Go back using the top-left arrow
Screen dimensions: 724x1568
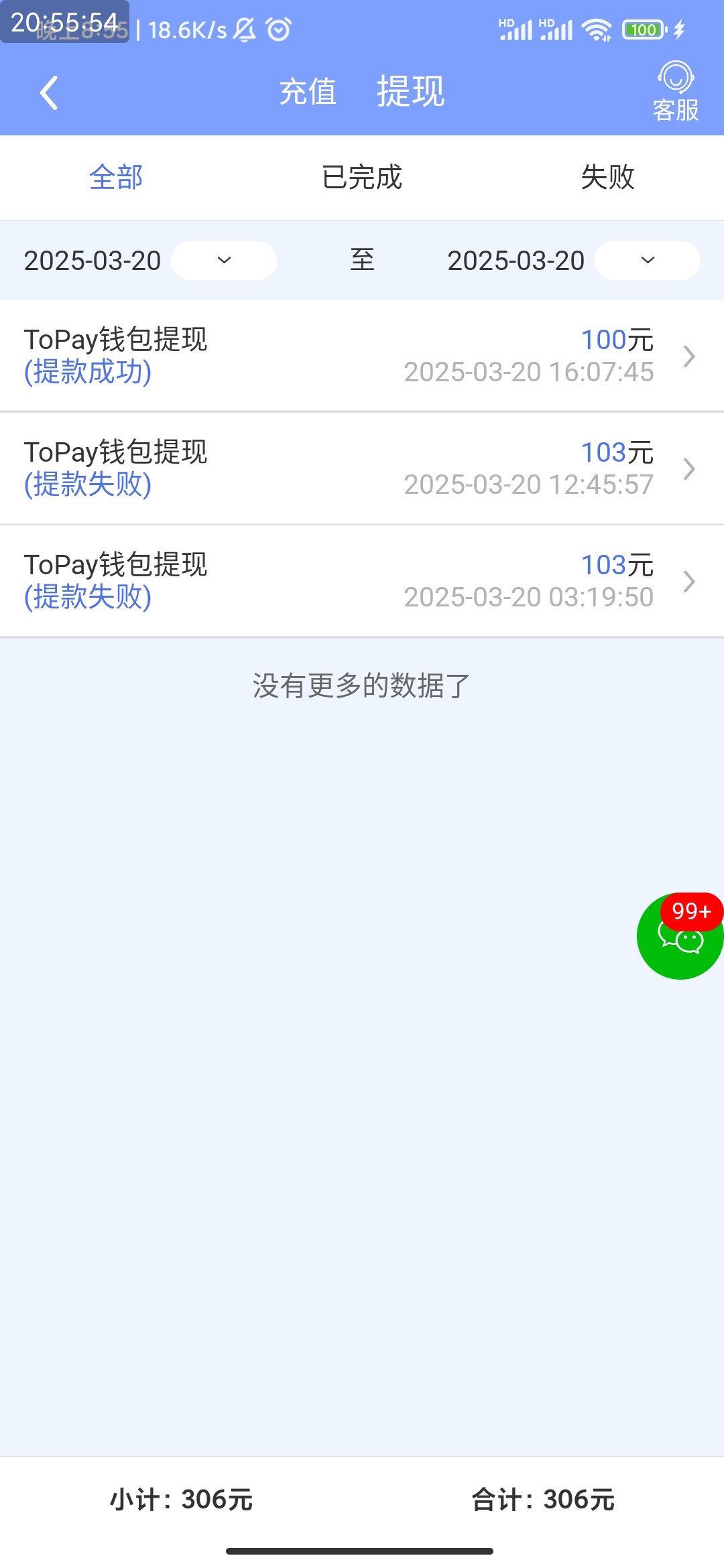coord(49,92)
